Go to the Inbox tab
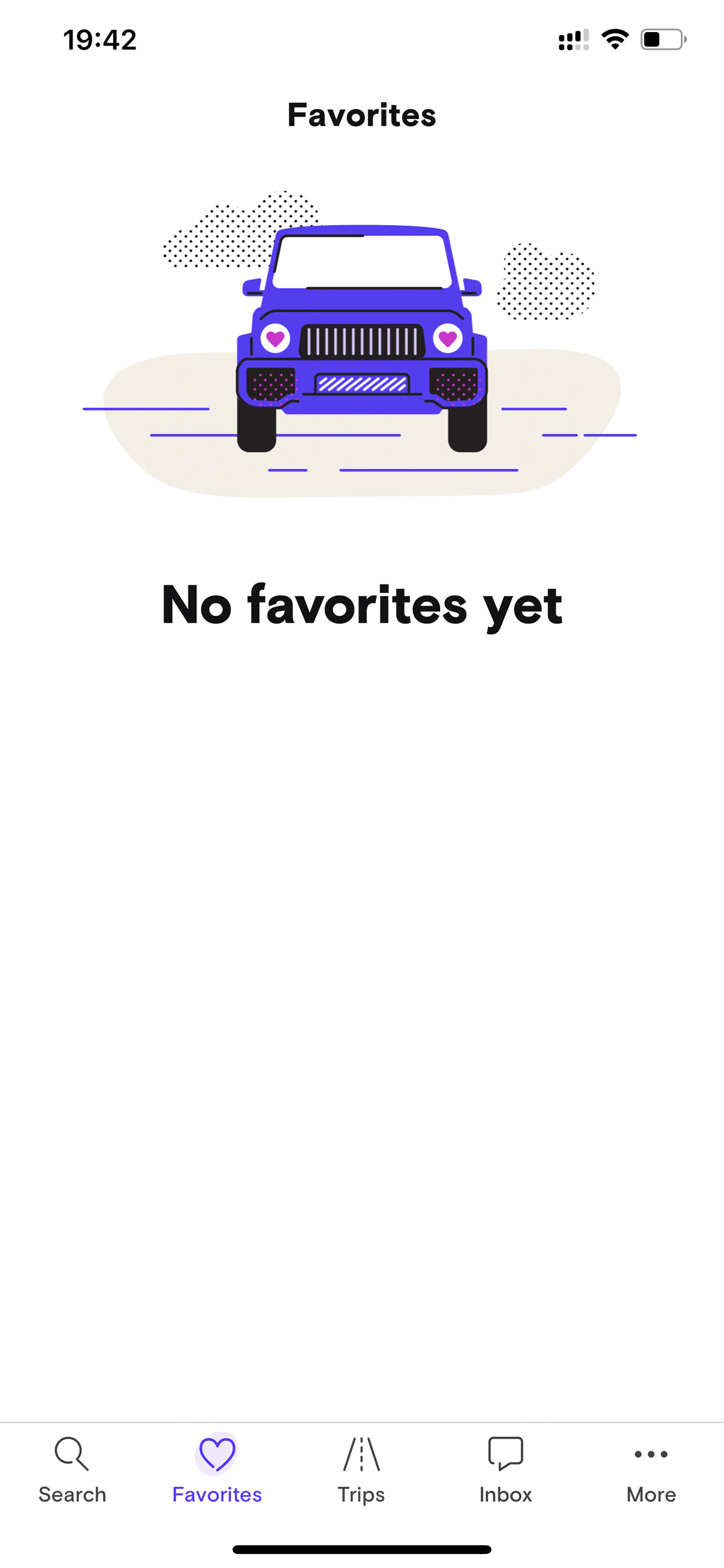Screen dimensions: 724x1568 tap(506, 1470)
